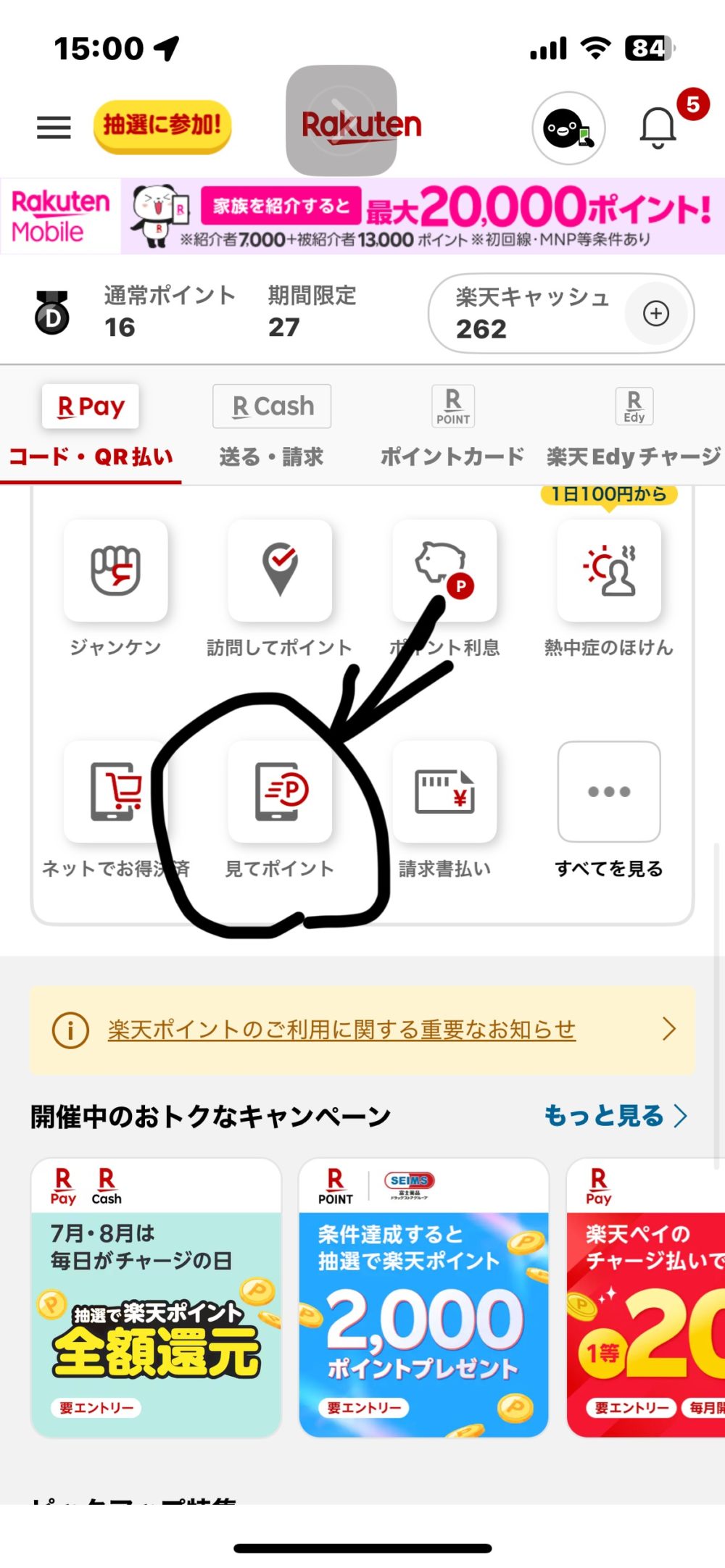Switch to the コード・QR払い tab
This screenshot has width=725, height=1568.
91,426
